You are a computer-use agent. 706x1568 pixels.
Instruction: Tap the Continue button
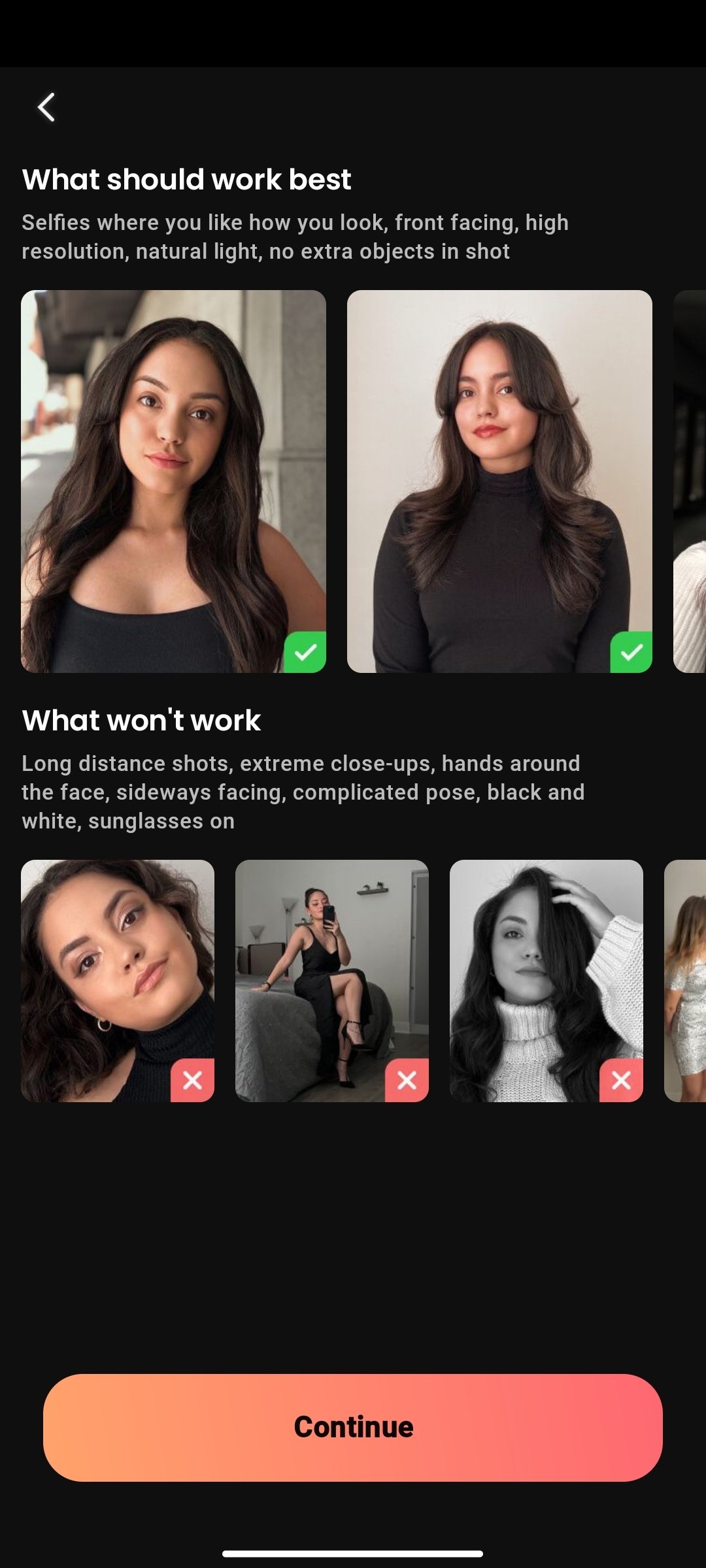(353, 1428)
